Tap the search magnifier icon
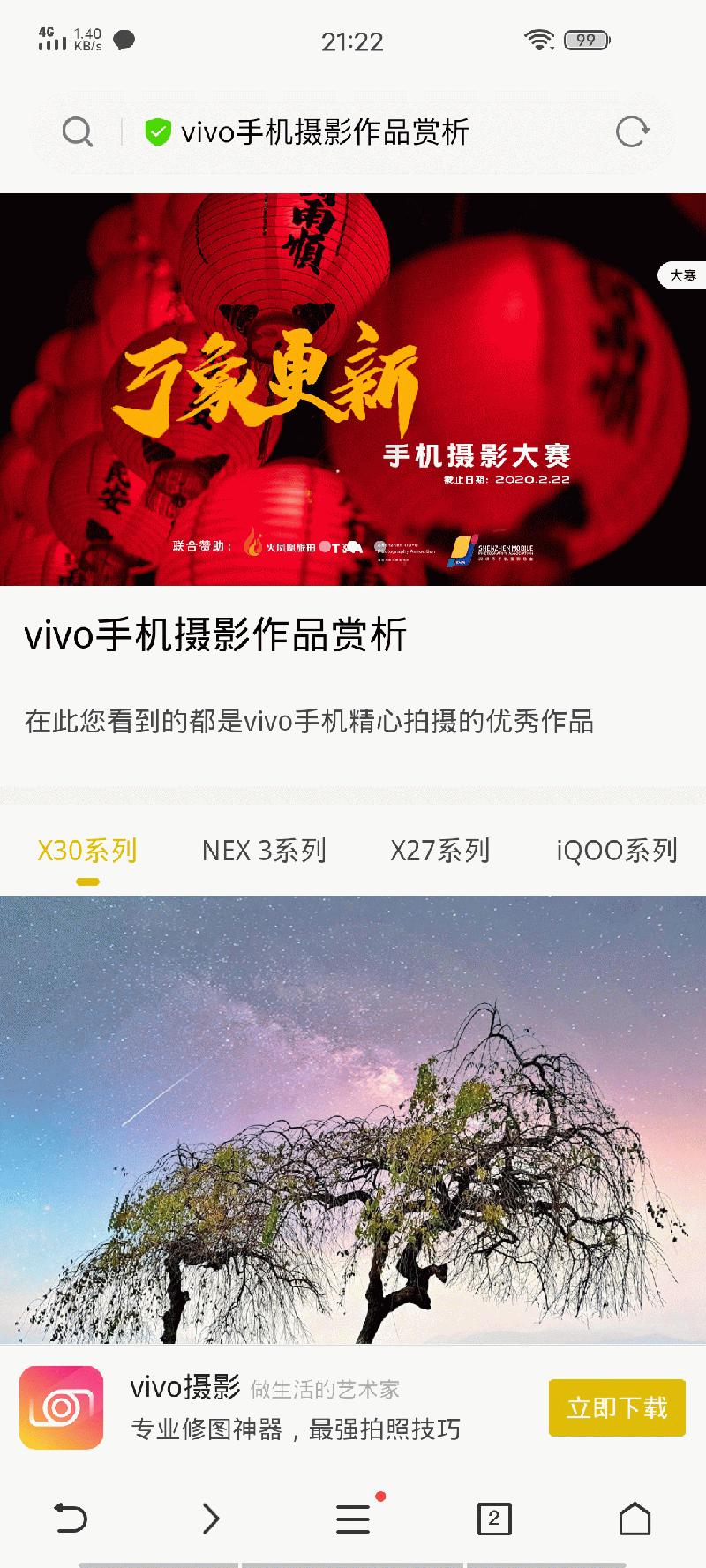Viewport: 706px width, 1568px height. pyautogui.click(x=78, y=132)
